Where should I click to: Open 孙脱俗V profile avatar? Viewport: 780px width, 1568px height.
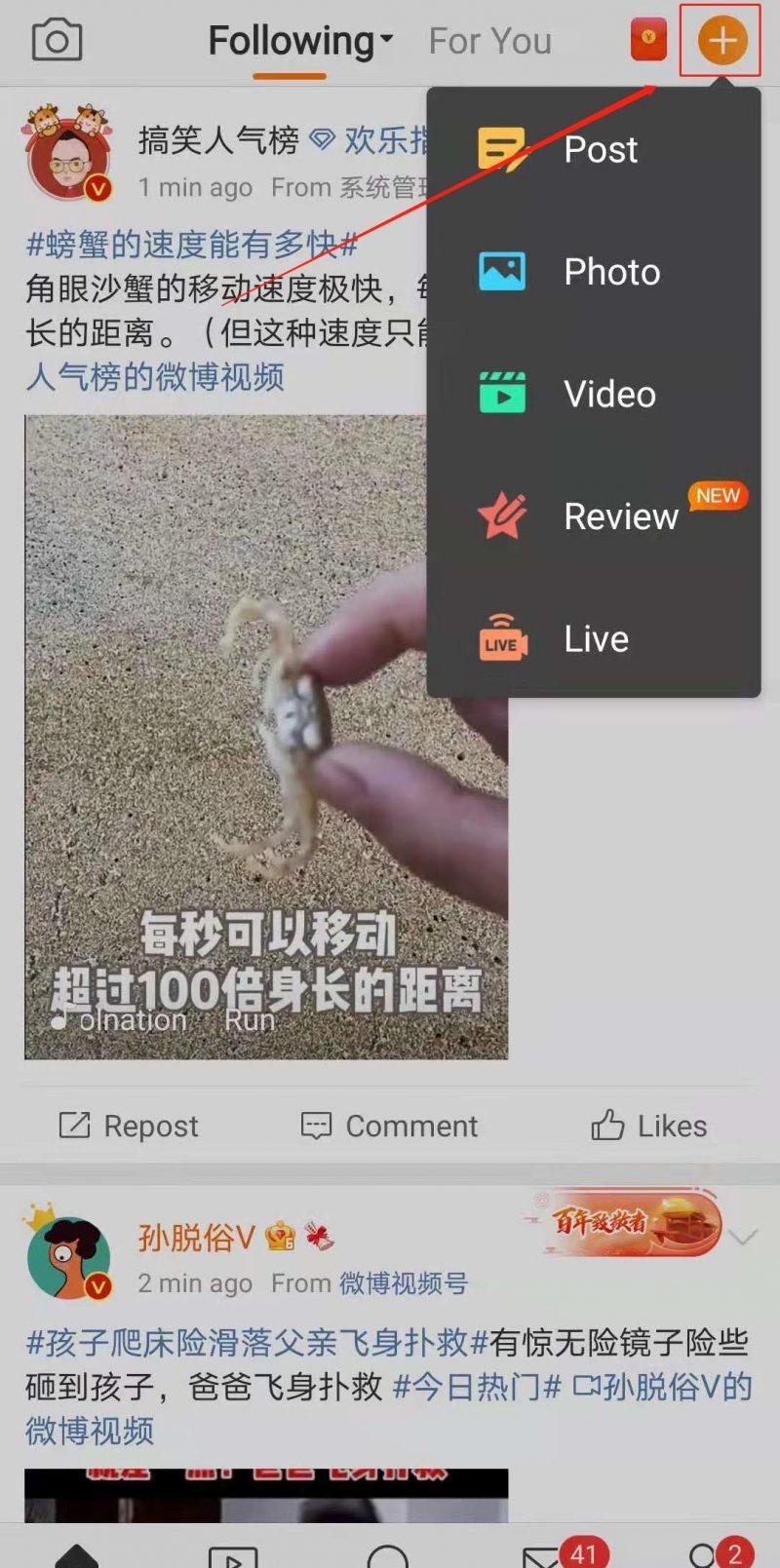point(68,1256)
